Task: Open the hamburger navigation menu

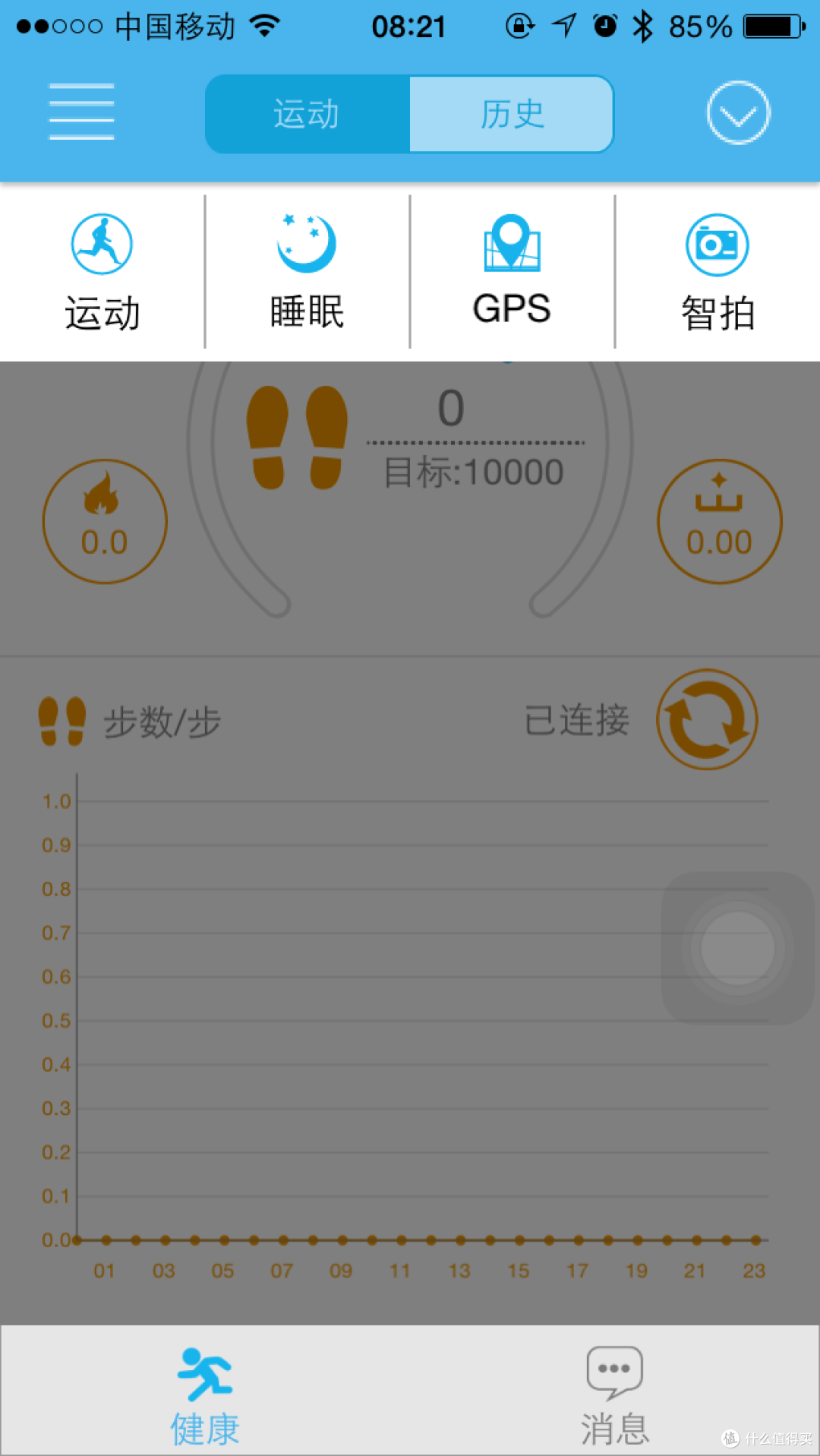Action: click(x=80, y=112)
